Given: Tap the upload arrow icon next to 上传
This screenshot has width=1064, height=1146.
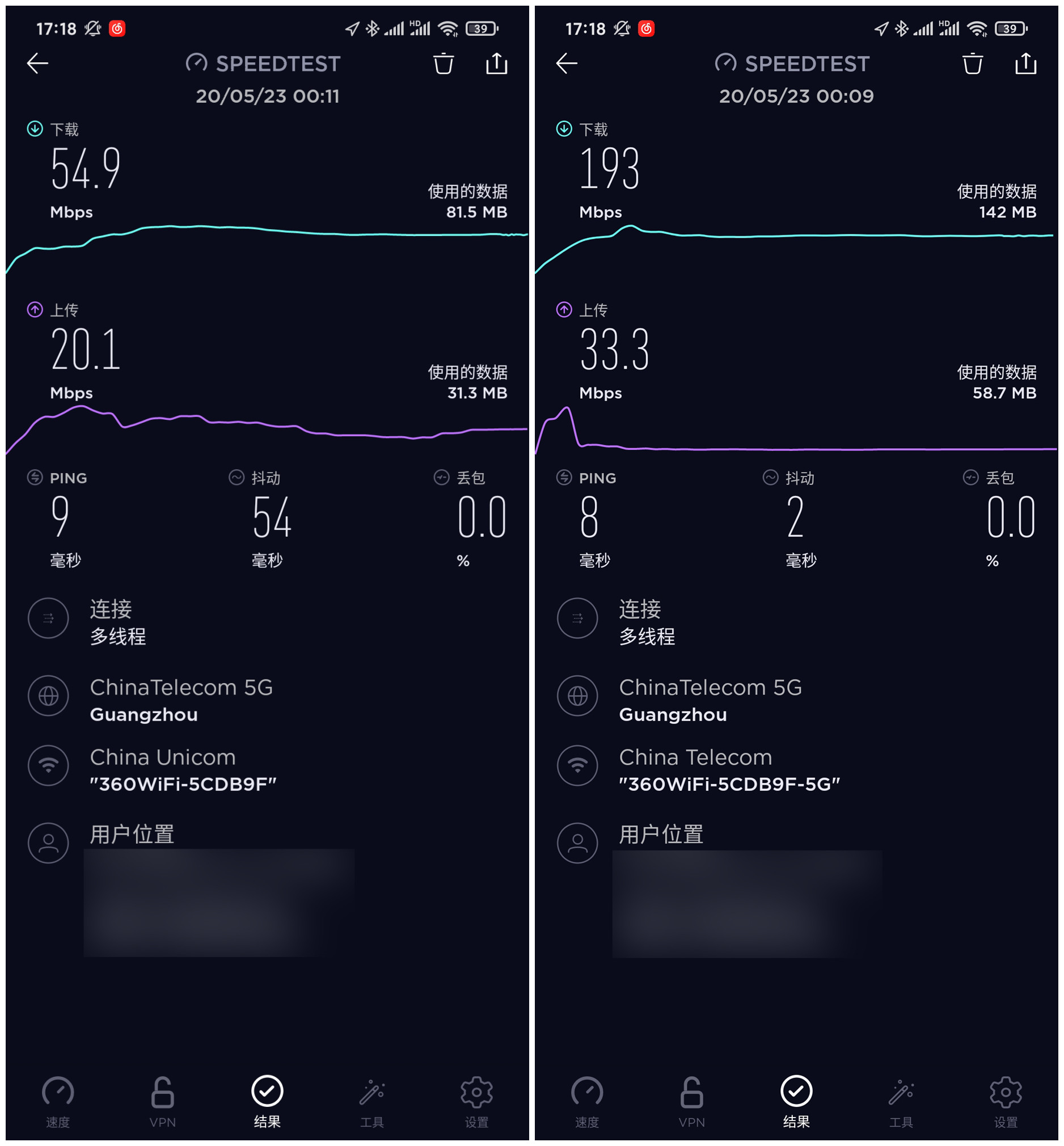Looking at the screenshot, I should [35, 310].
